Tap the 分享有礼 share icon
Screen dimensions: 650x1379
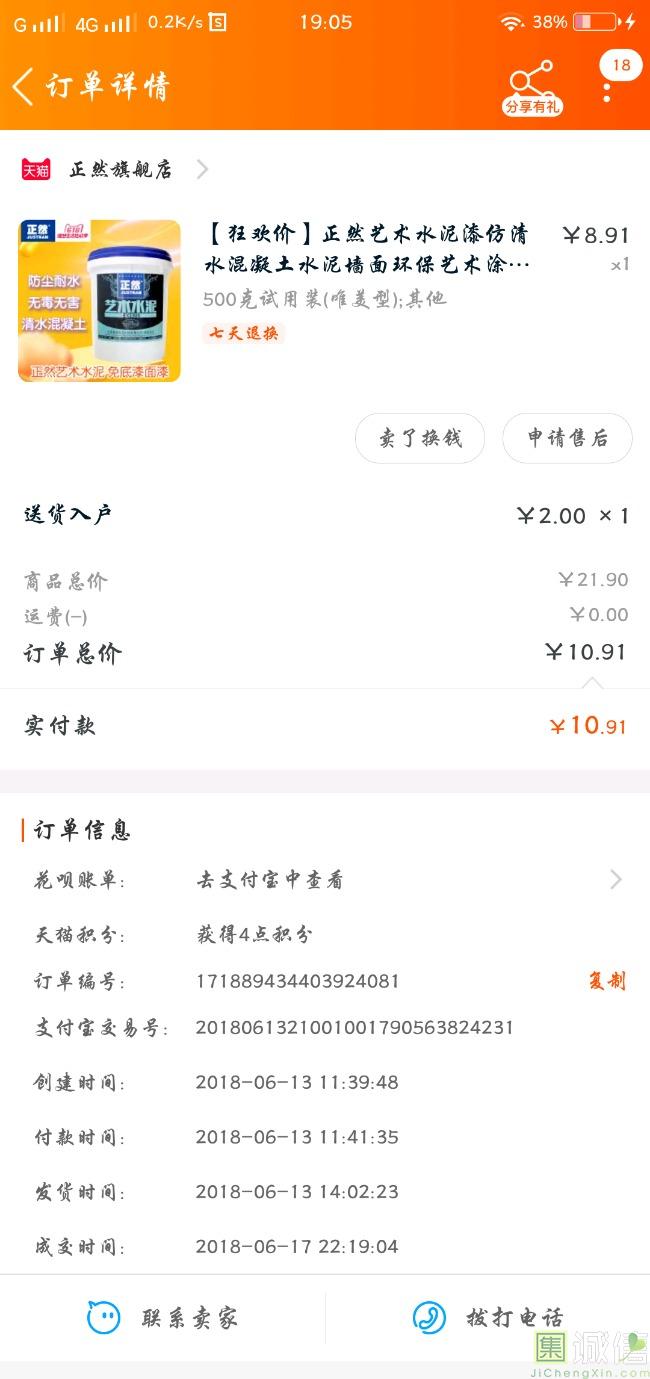click(x=531, y=87)
